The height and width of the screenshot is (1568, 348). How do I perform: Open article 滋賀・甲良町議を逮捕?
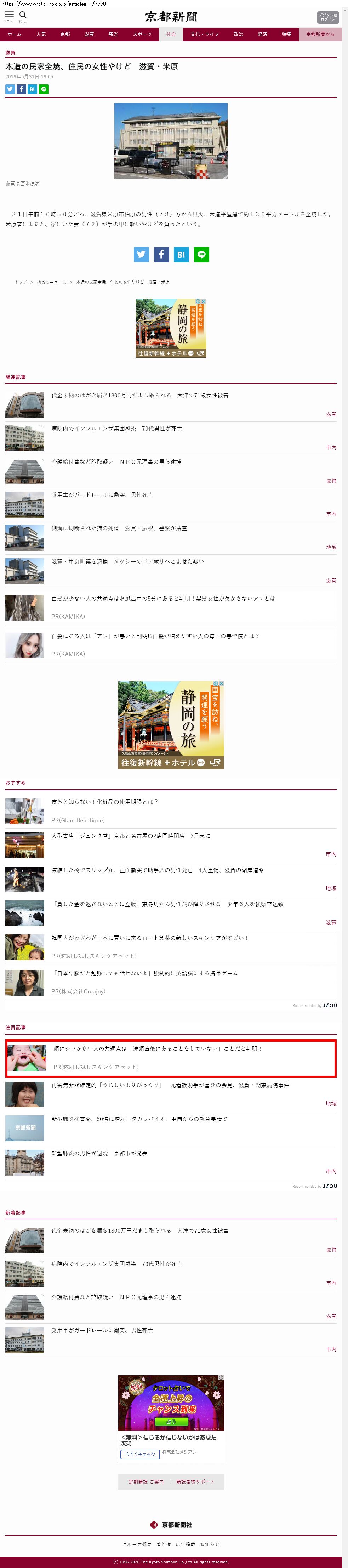[127, 561]
